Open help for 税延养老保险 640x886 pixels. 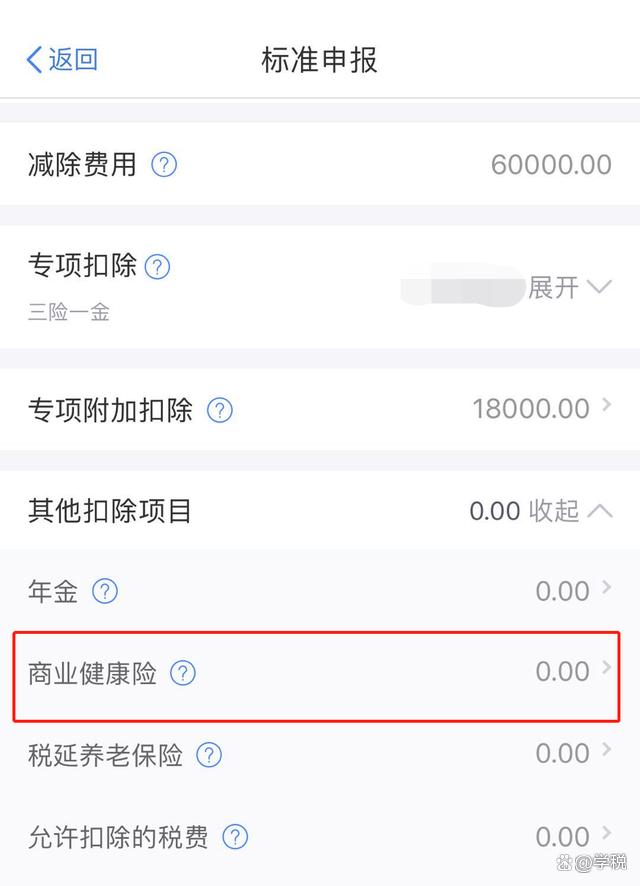(x=209, y=755)
